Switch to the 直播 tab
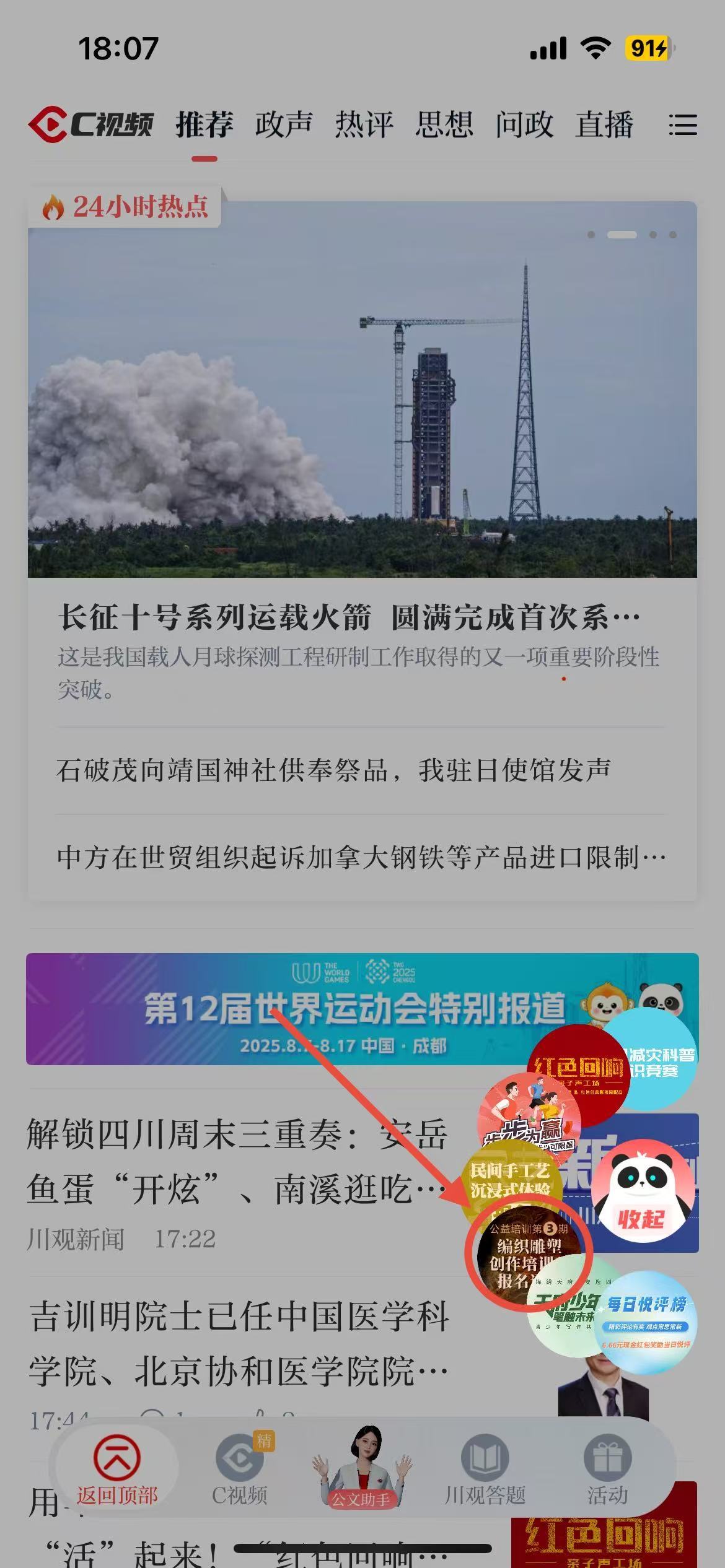 (604, 124)
